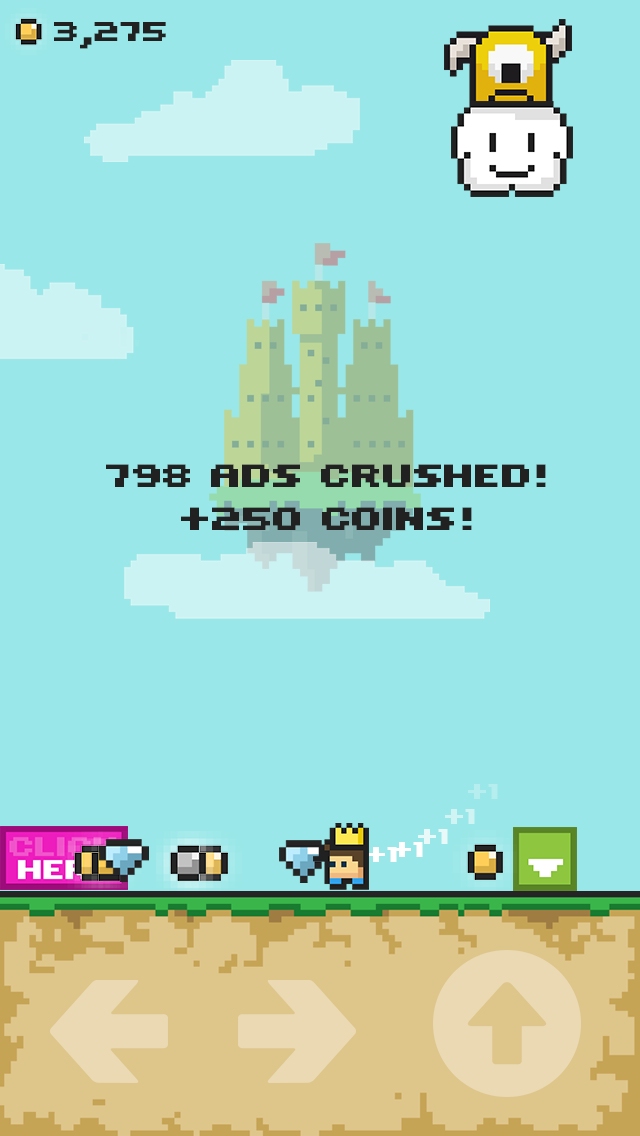This screenshot has height=1136, width=640.
Task: Tap the right arrow move button
Action: click(296, 1031)
